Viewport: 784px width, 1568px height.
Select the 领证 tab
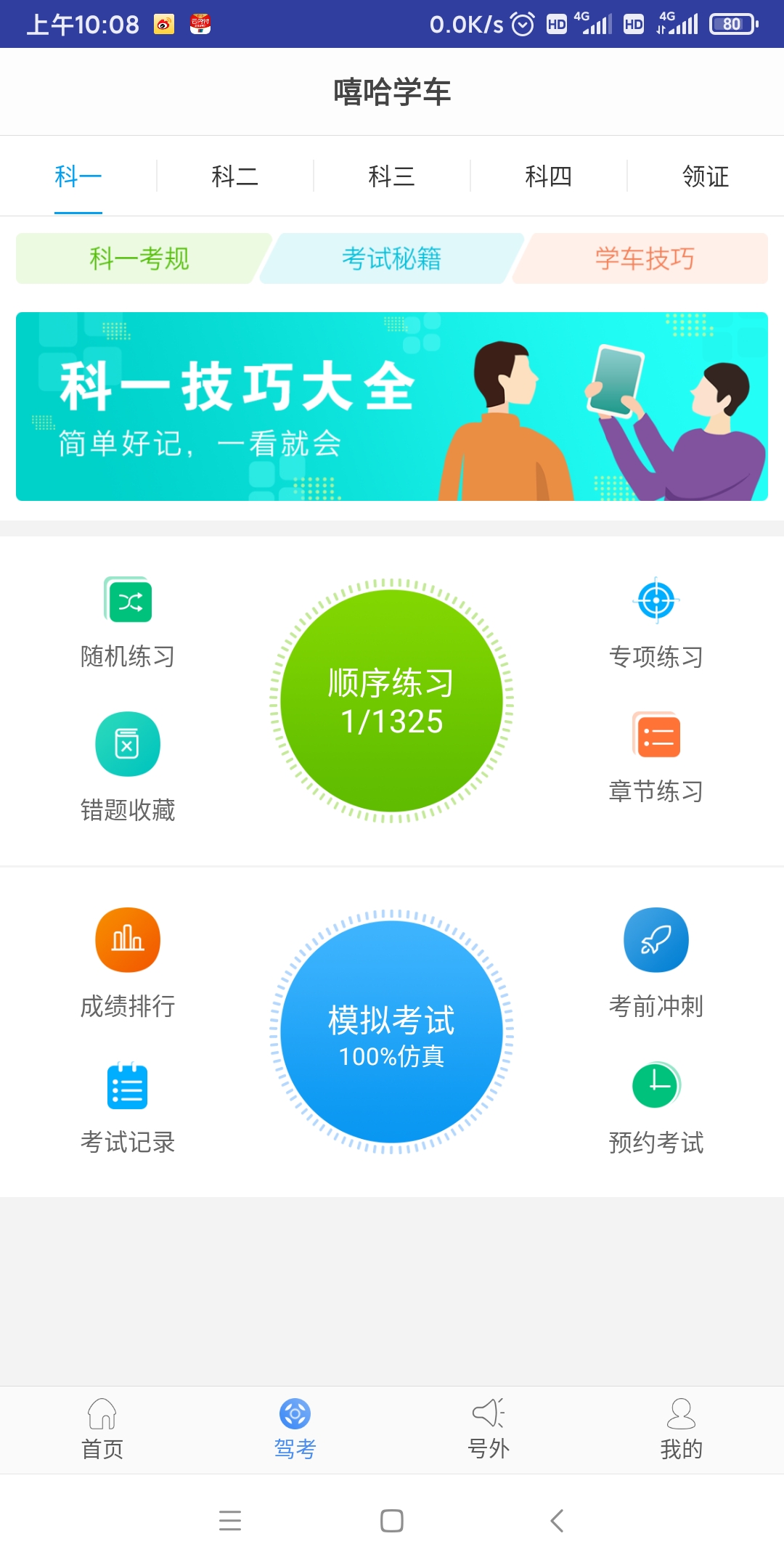(x=705, y=176)
